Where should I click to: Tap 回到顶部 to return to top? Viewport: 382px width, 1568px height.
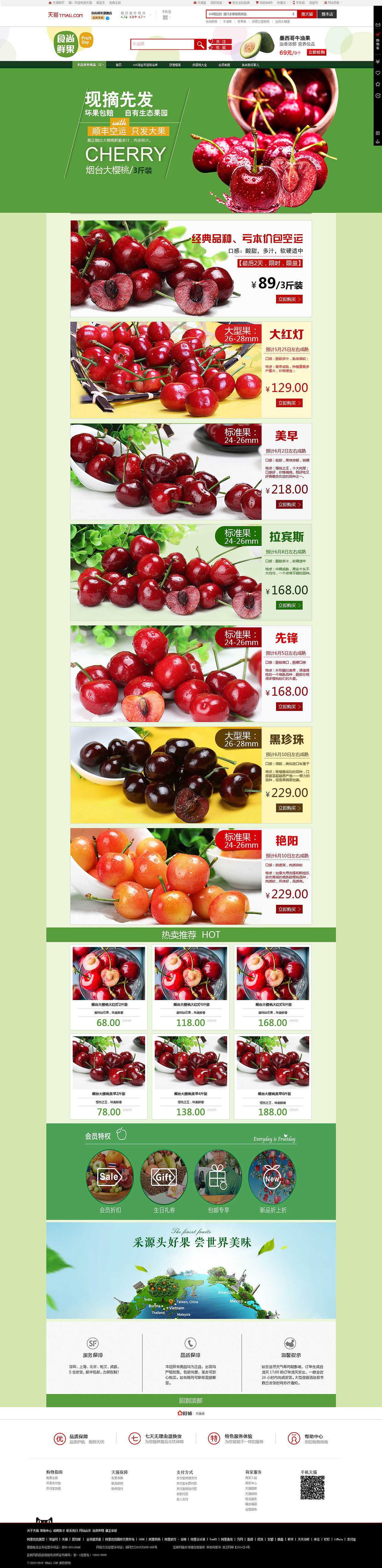click(191, 1401)
